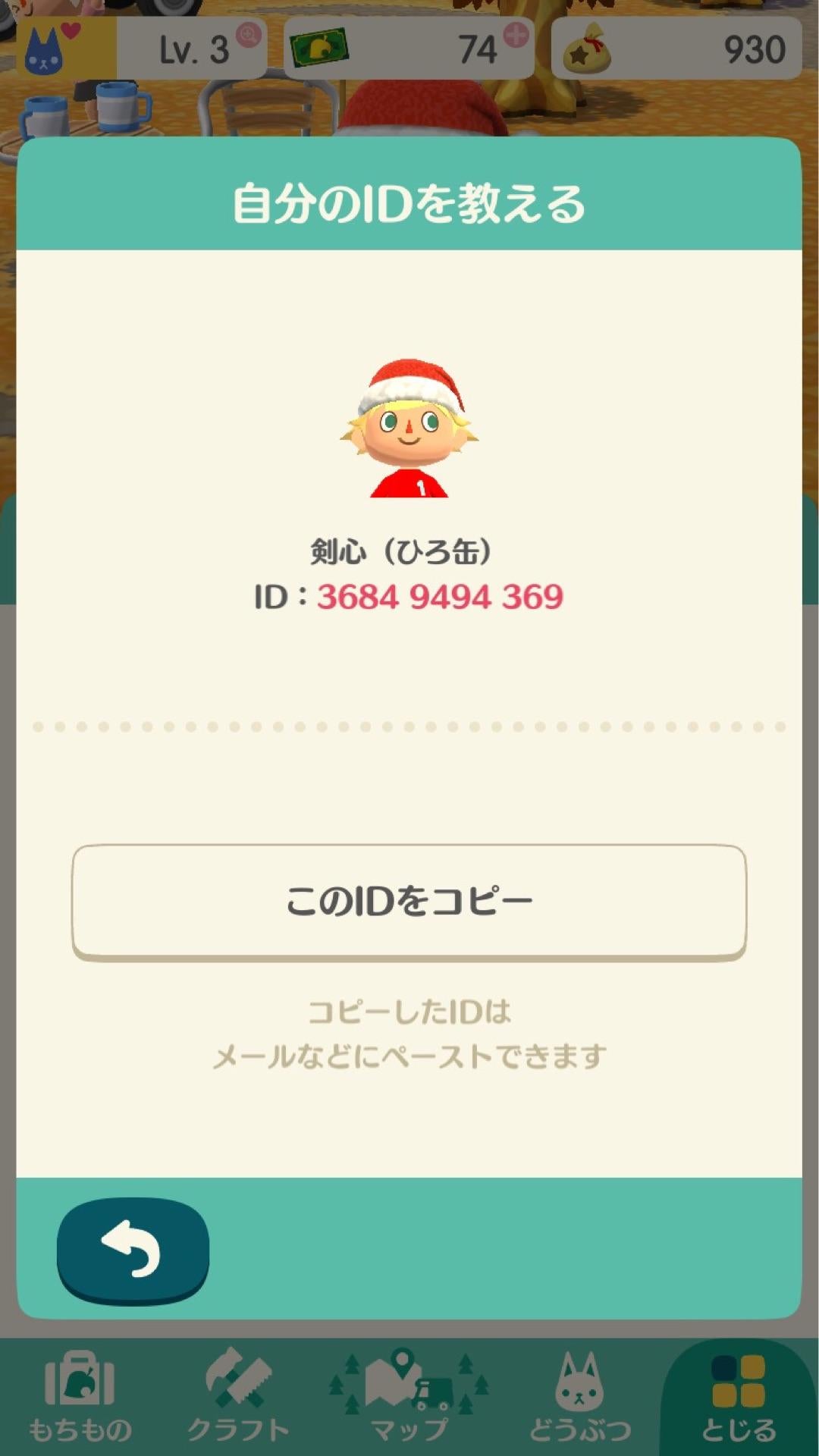819x1456 pixels.
Task: Select the どうぶつ animals tab
Action: (580, 1397)
